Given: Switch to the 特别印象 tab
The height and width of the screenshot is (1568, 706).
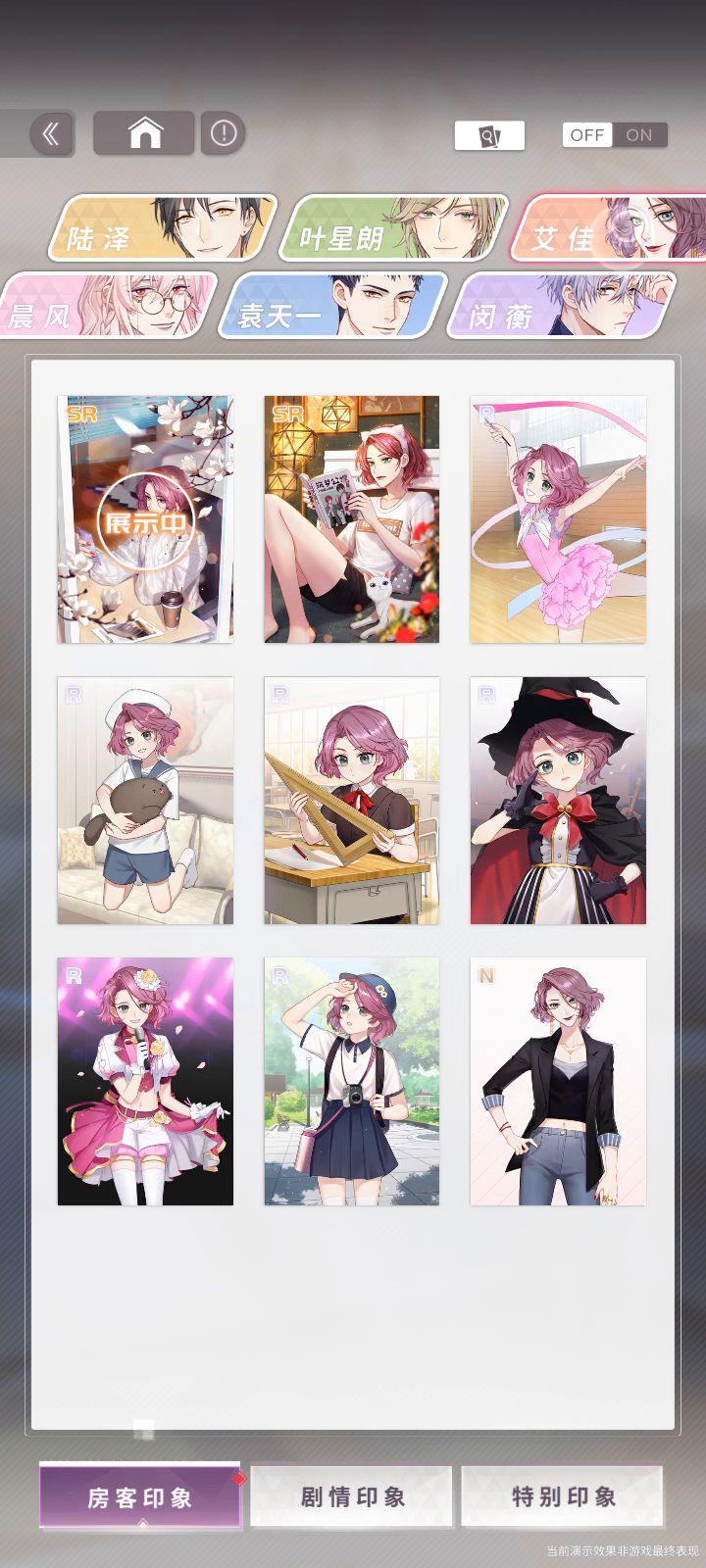Looking at the screenshot, I should 563,1496.
